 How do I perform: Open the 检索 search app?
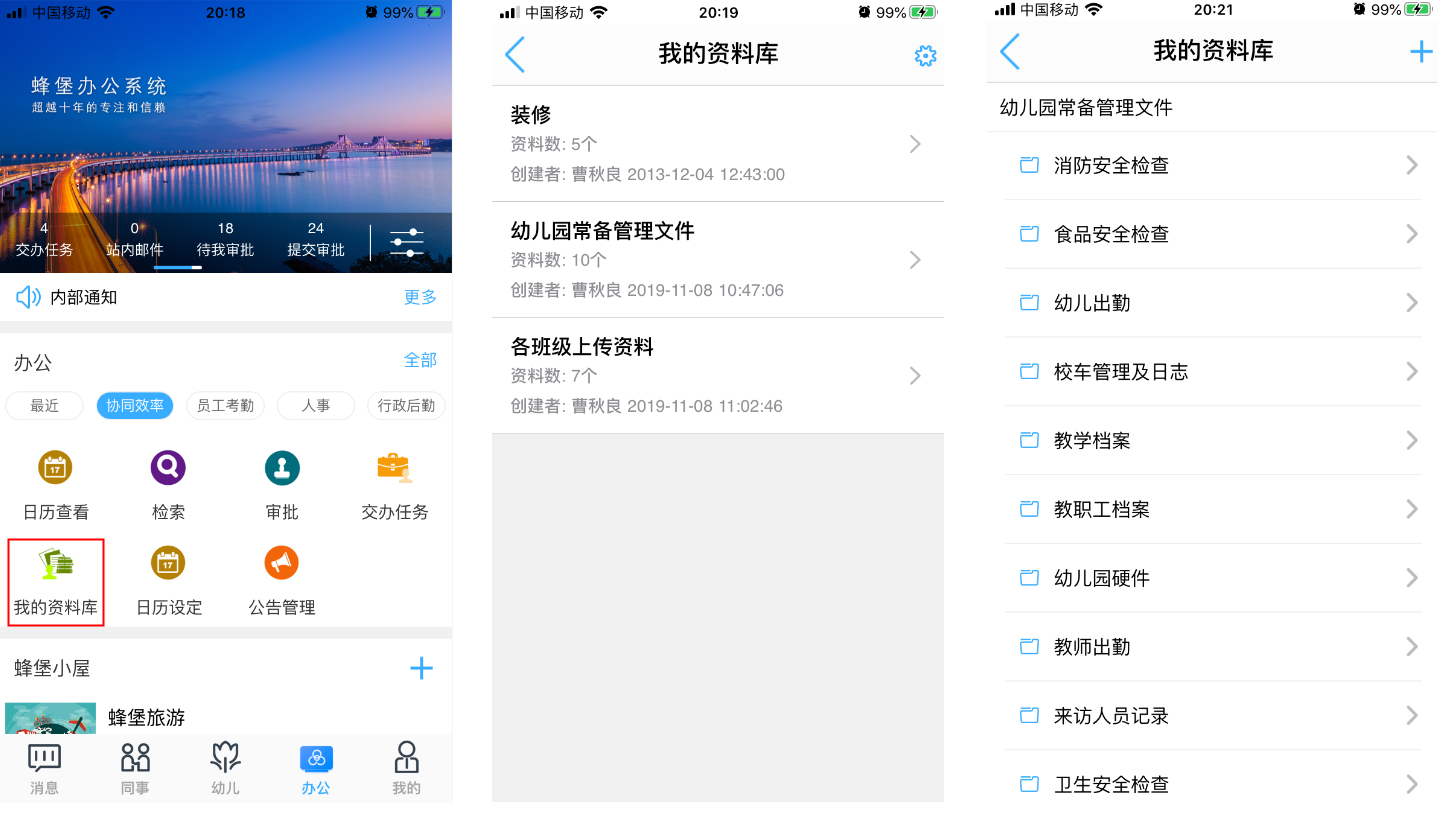click(x=168, y=485)
